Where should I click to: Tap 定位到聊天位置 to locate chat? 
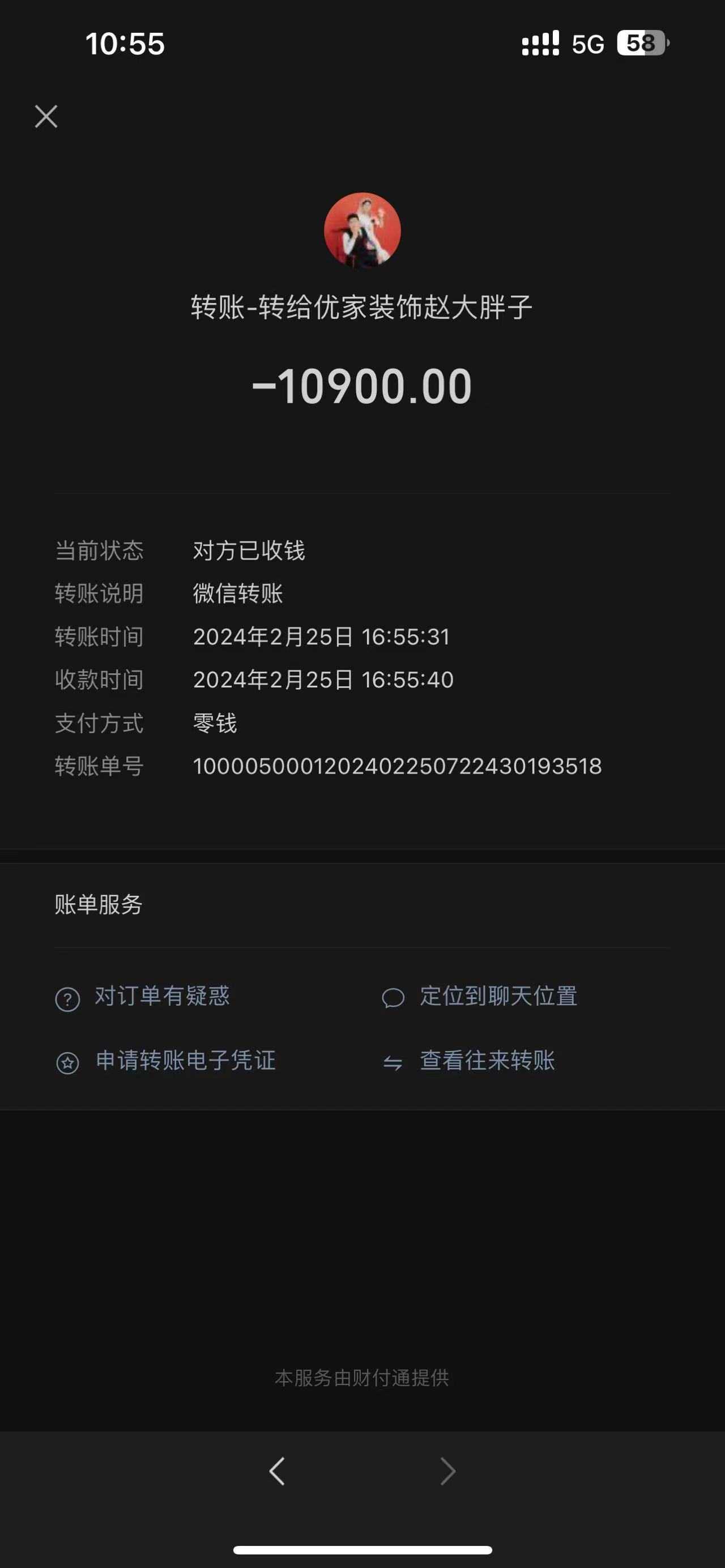(x=497, y=997)
